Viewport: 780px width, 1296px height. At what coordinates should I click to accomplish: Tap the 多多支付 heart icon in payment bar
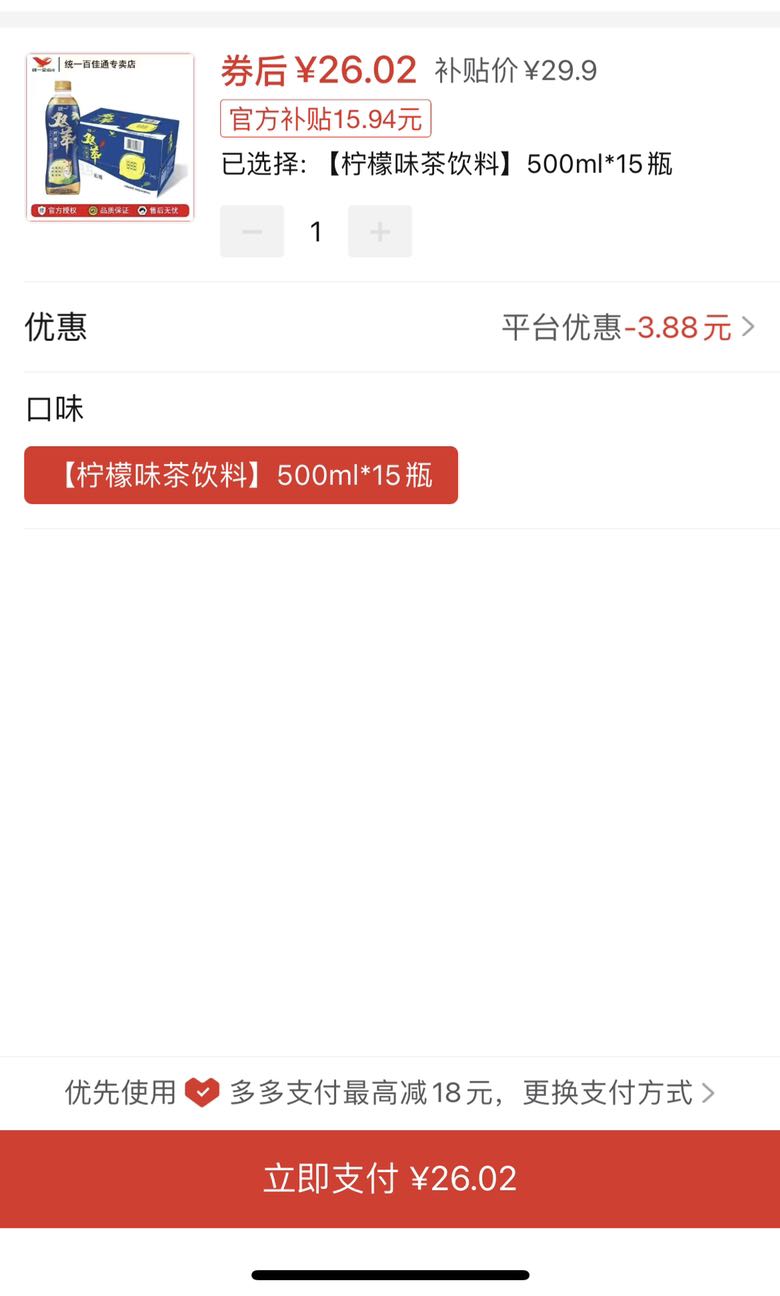[x=203, y=1093]
